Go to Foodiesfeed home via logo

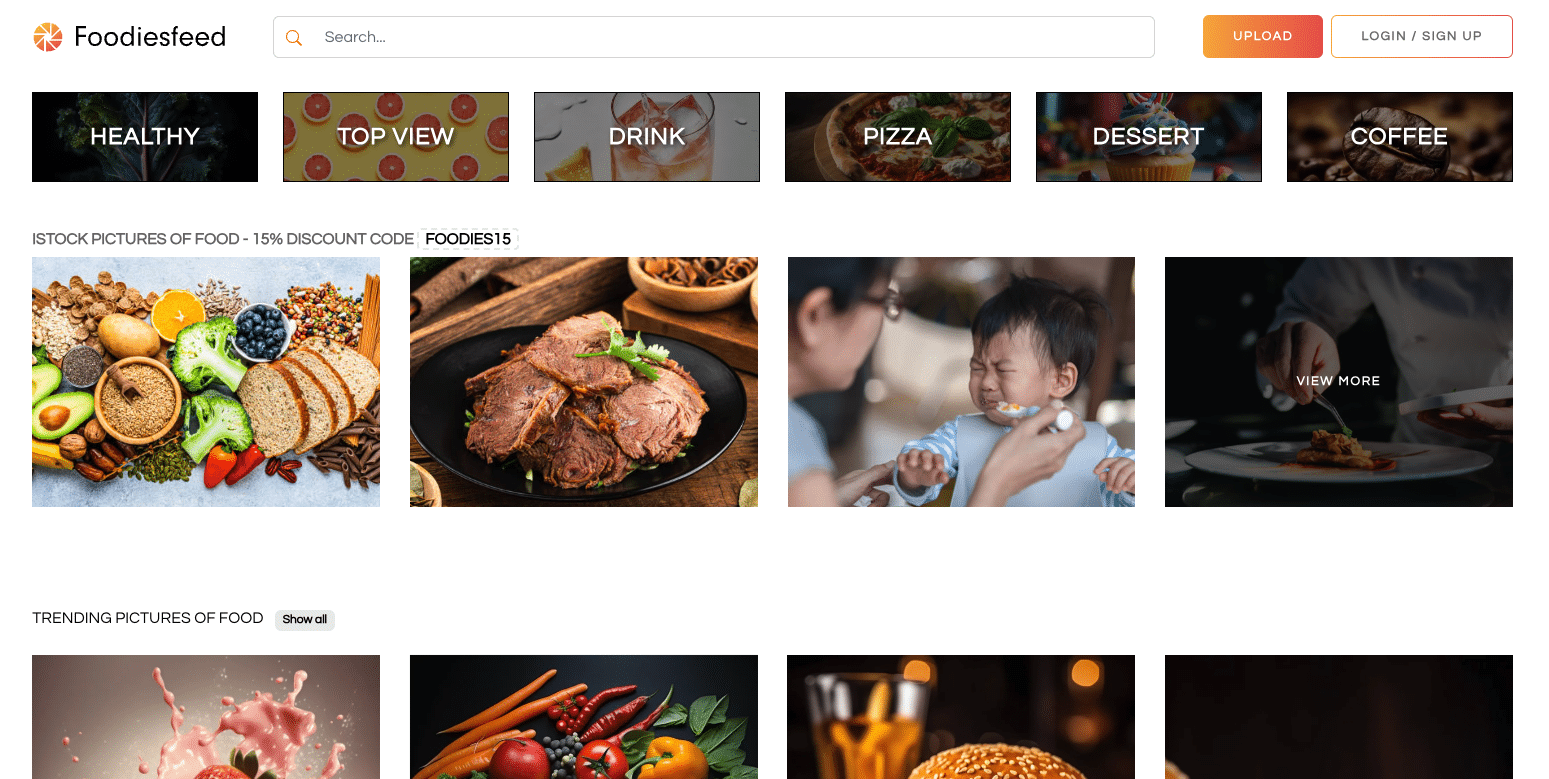(130, 37)
